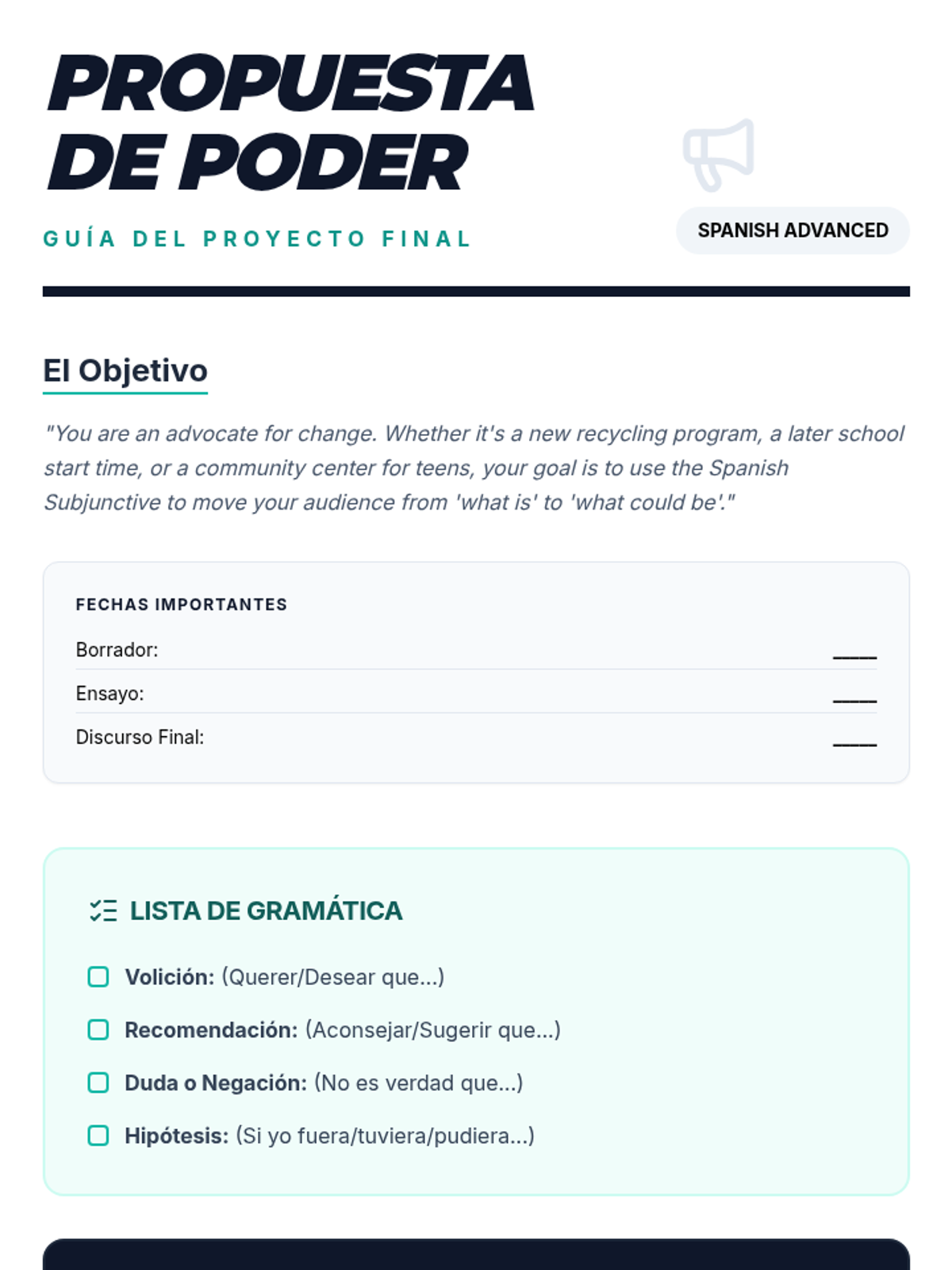Screen dimensions: 952x1270
Task: Select the Hipótesis checkbox
Action: [98, 1136]
